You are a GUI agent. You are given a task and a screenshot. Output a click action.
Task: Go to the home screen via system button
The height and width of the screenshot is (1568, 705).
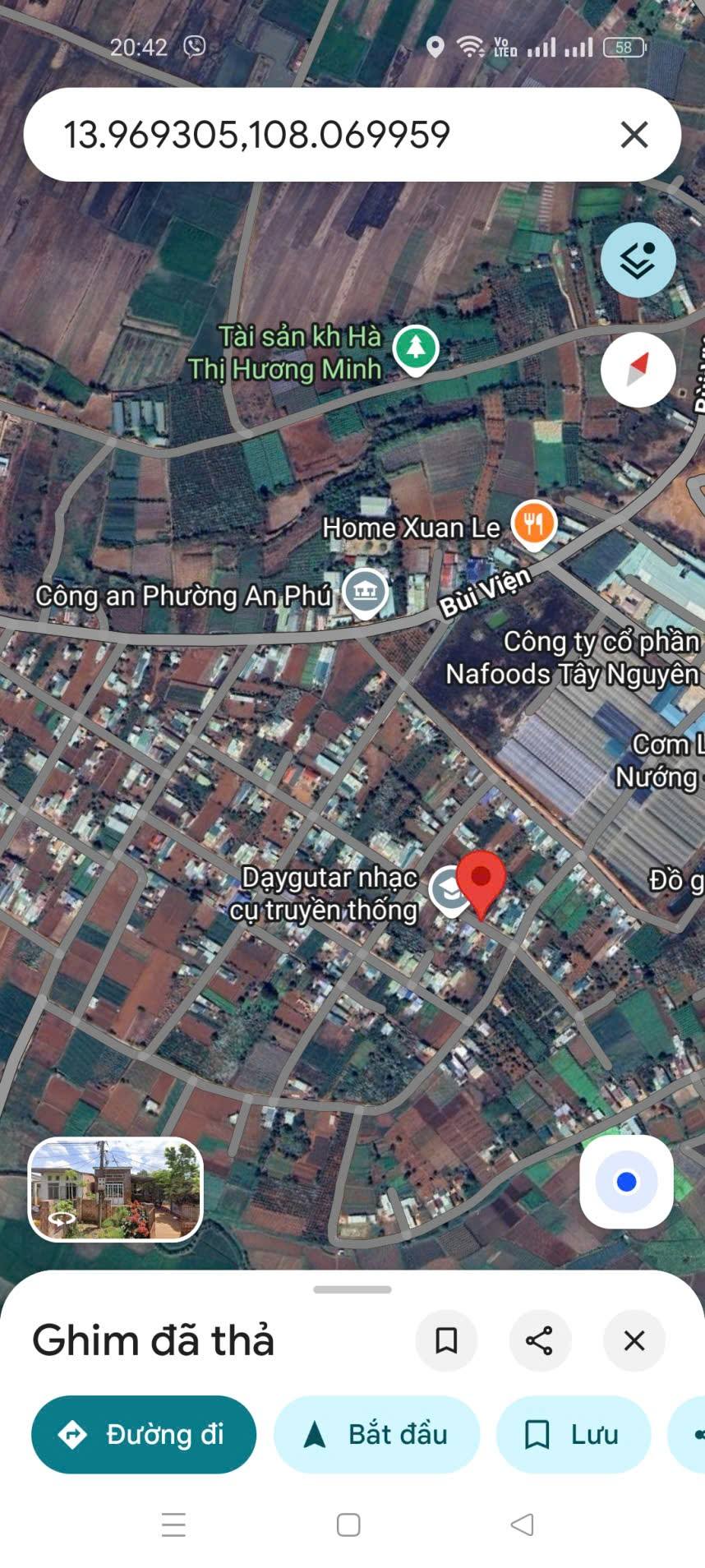click(348, 1524)
